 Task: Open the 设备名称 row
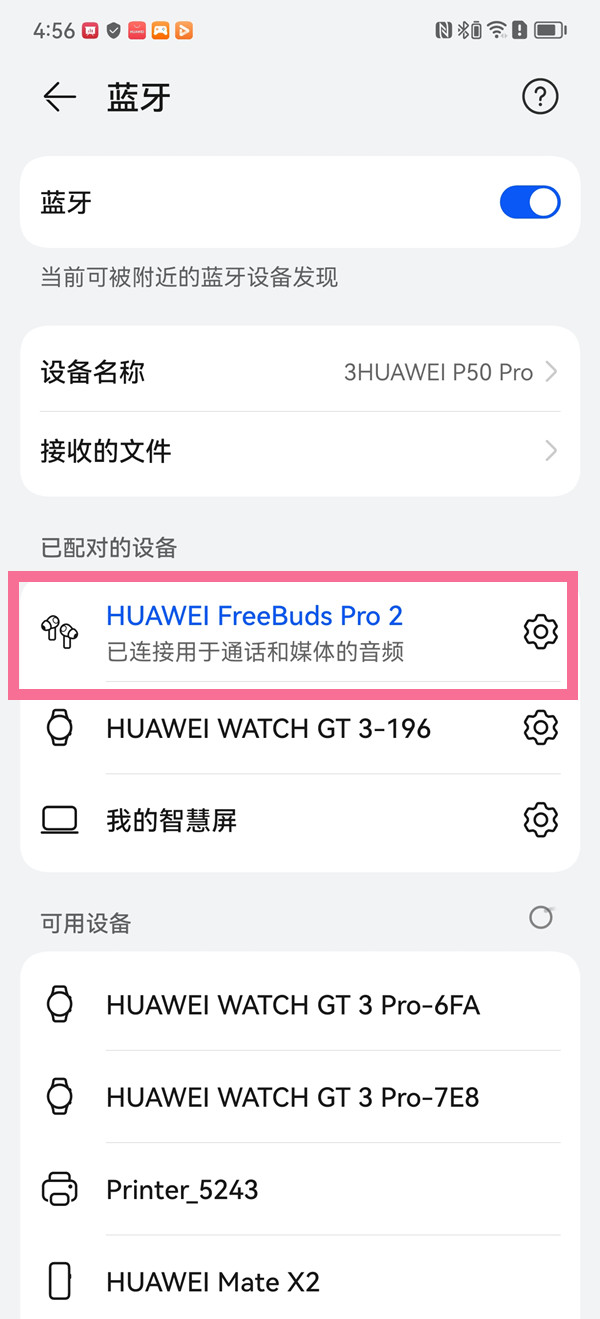[x=300, y=373]
